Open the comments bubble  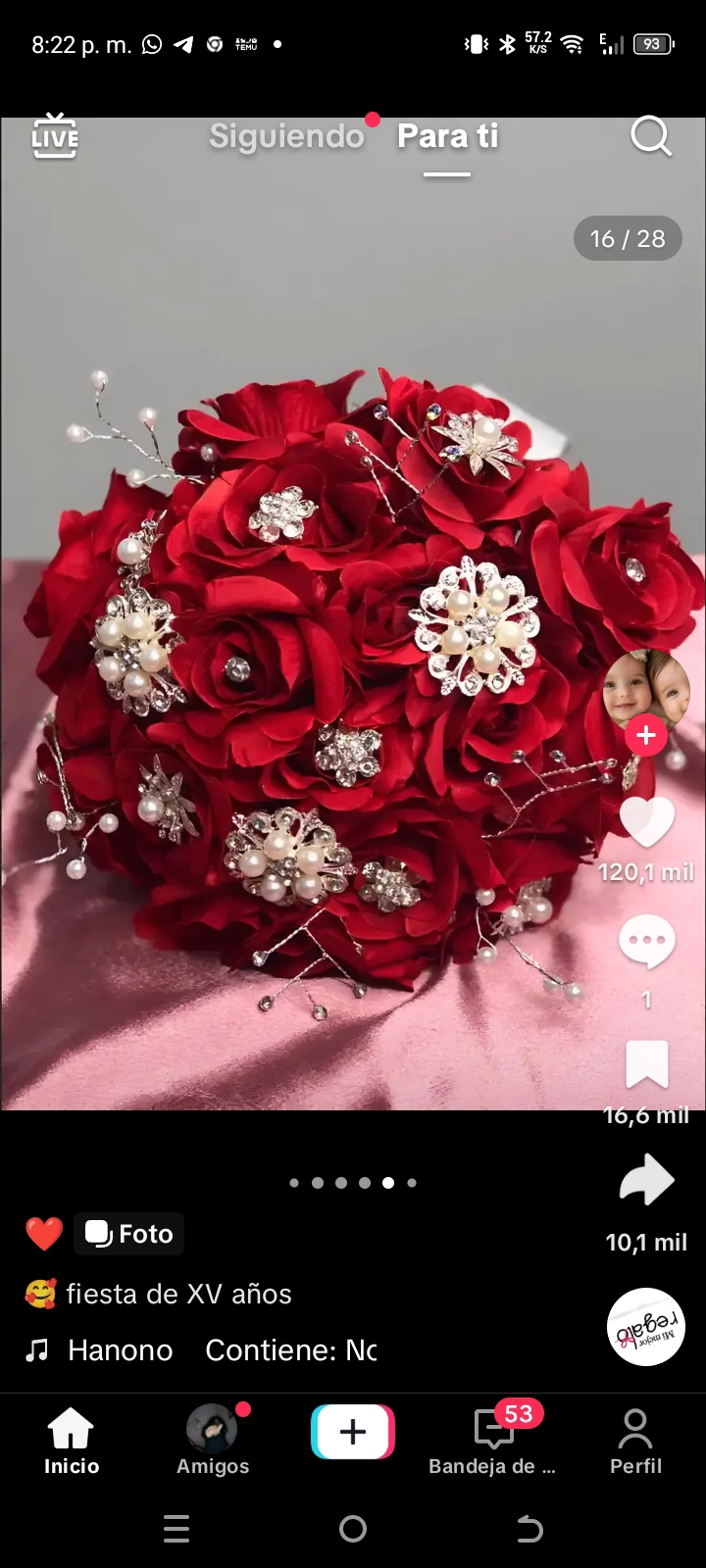coord(647,942)
